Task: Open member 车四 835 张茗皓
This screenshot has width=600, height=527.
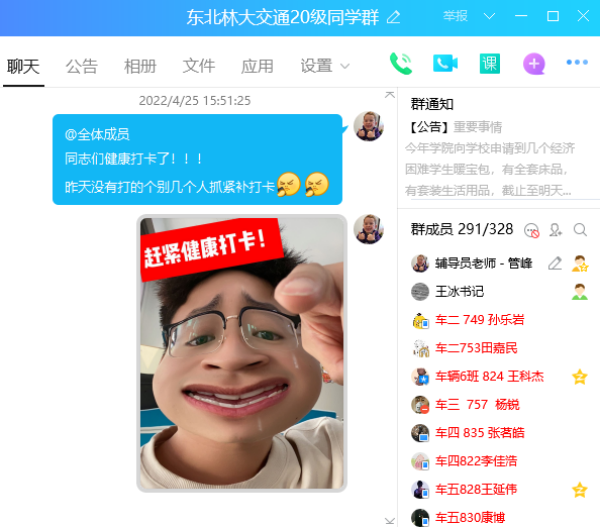Action: coord(480,433)
